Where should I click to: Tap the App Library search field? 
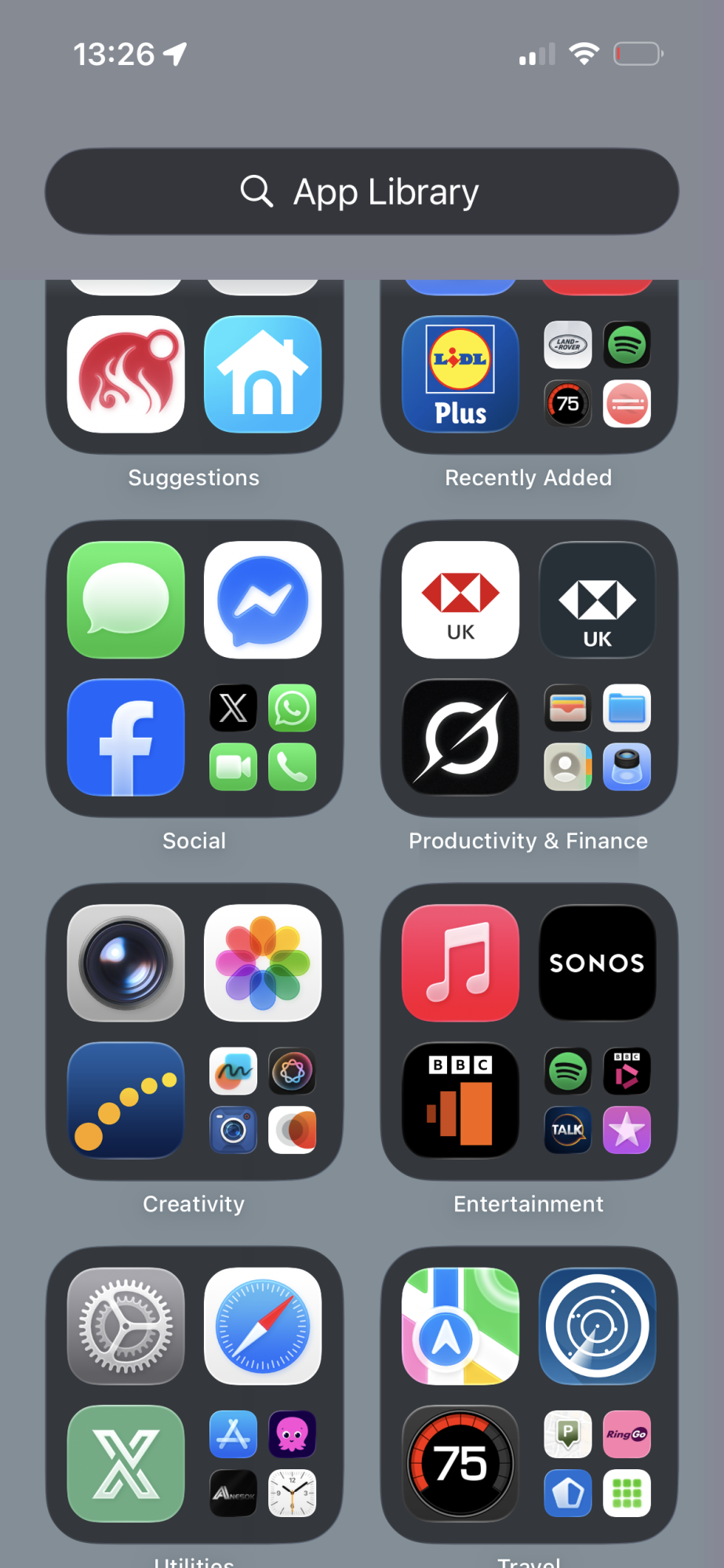click(362, 191)
